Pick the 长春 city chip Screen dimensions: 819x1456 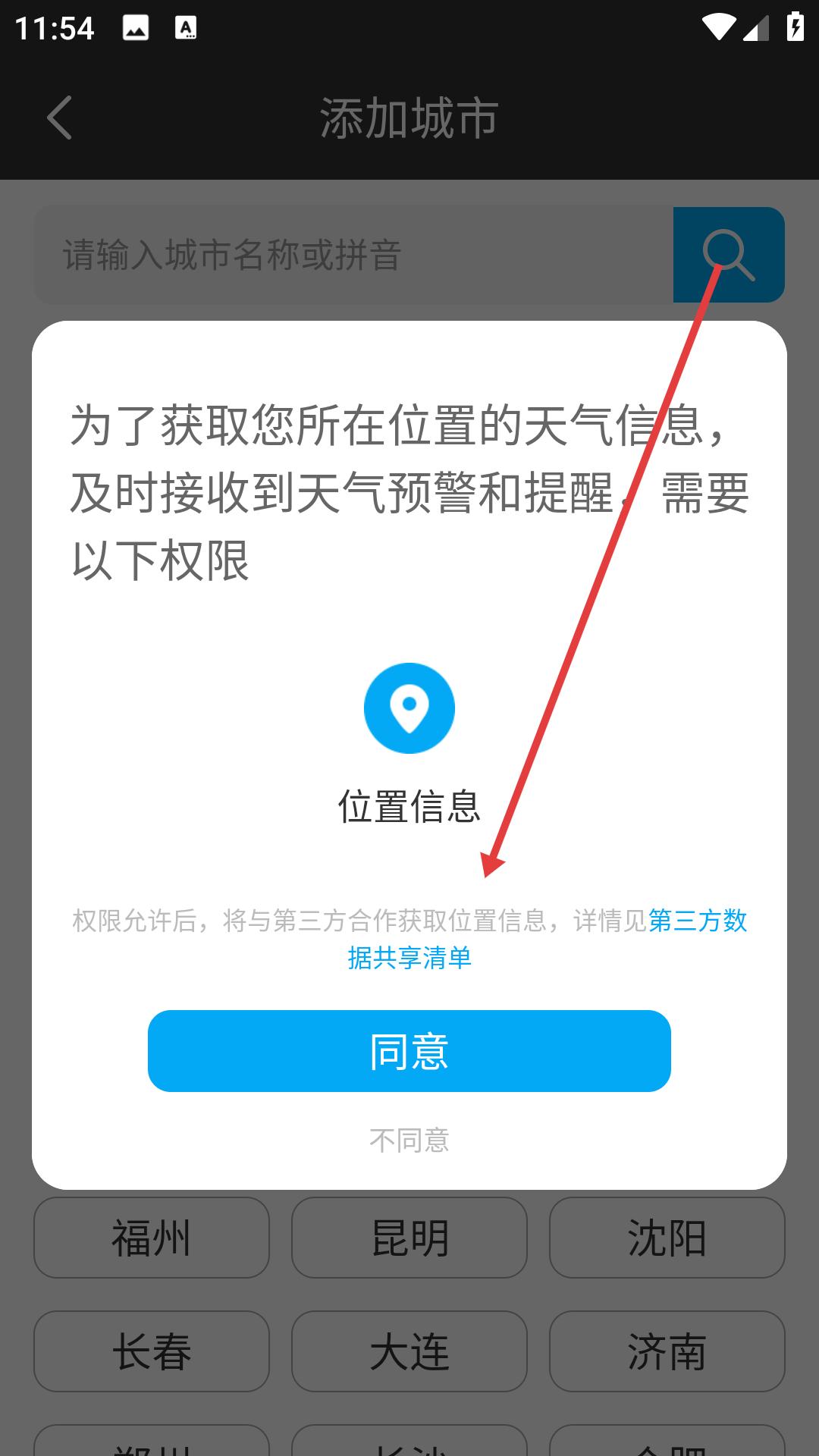[x=152, y=1351]
